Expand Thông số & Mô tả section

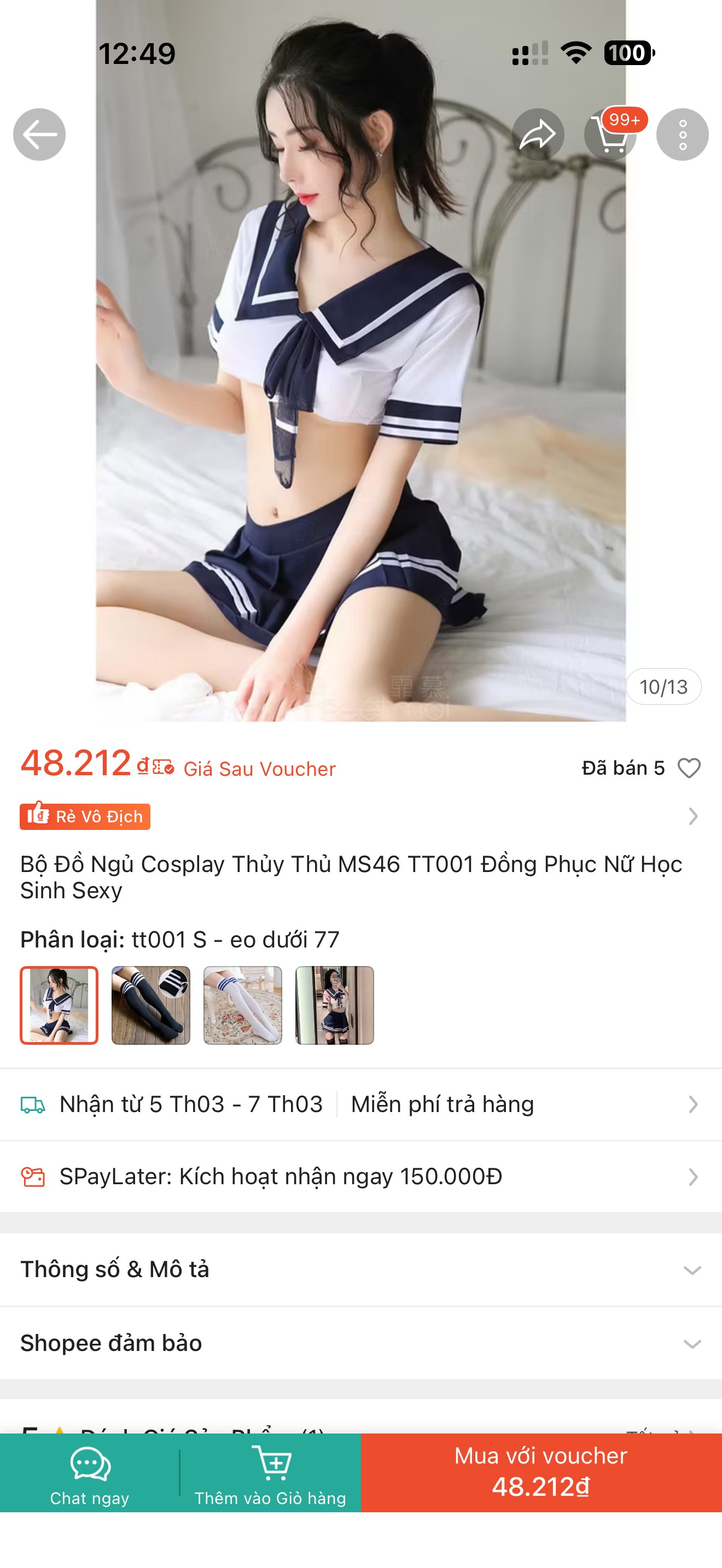point(360,1269)
